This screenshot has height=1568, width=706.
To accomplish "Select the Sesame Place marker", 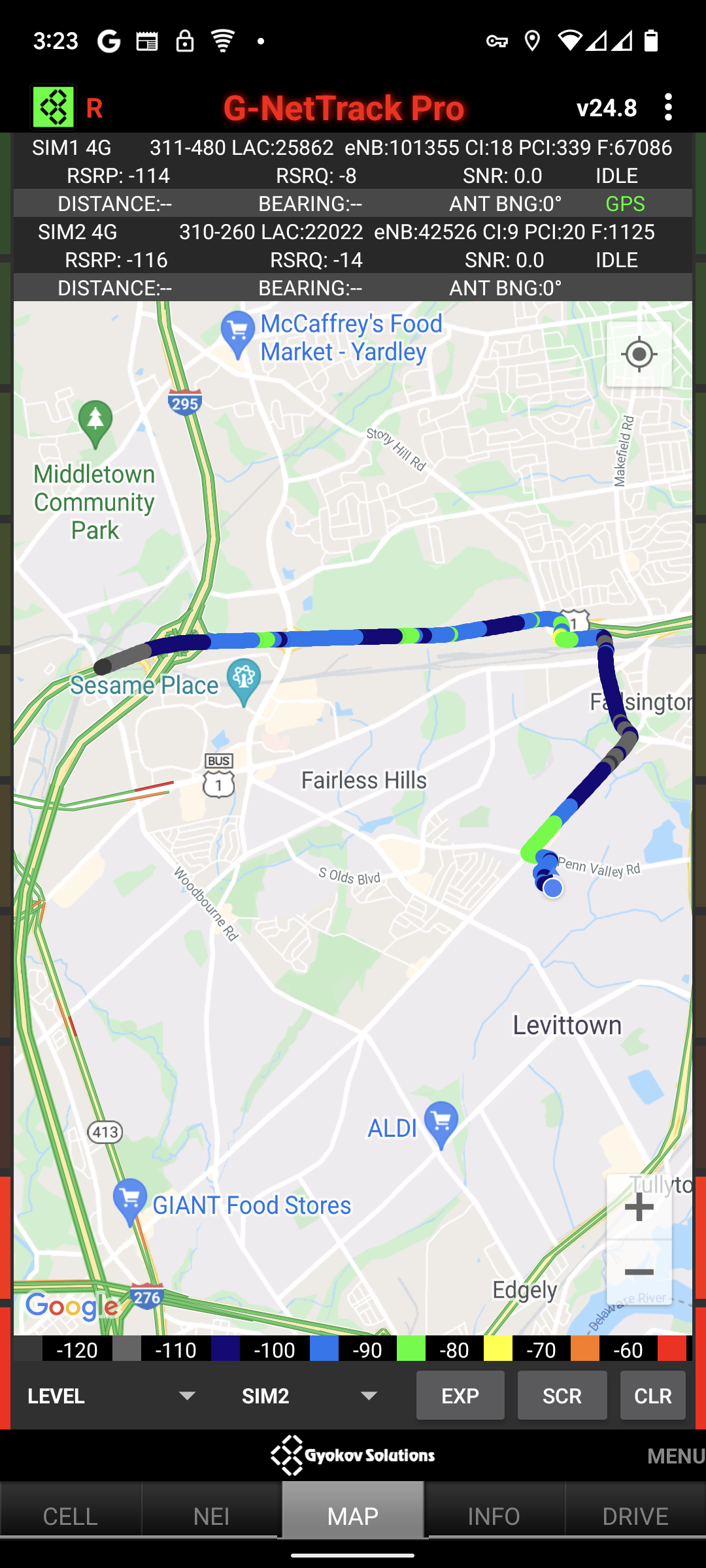I will click(244, 681).
